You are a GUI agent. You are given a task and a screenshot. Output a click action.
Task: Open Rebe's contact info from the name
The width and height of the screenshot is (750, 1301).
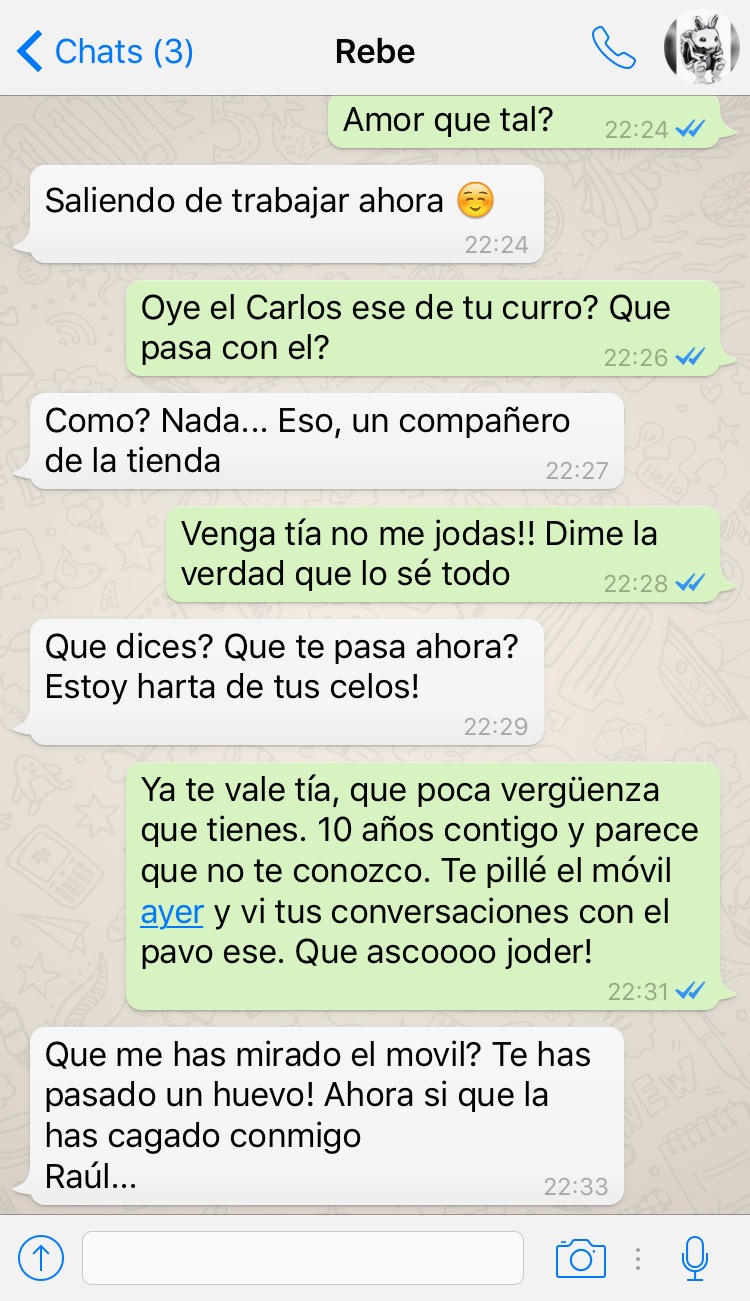(x=375, y=51)
